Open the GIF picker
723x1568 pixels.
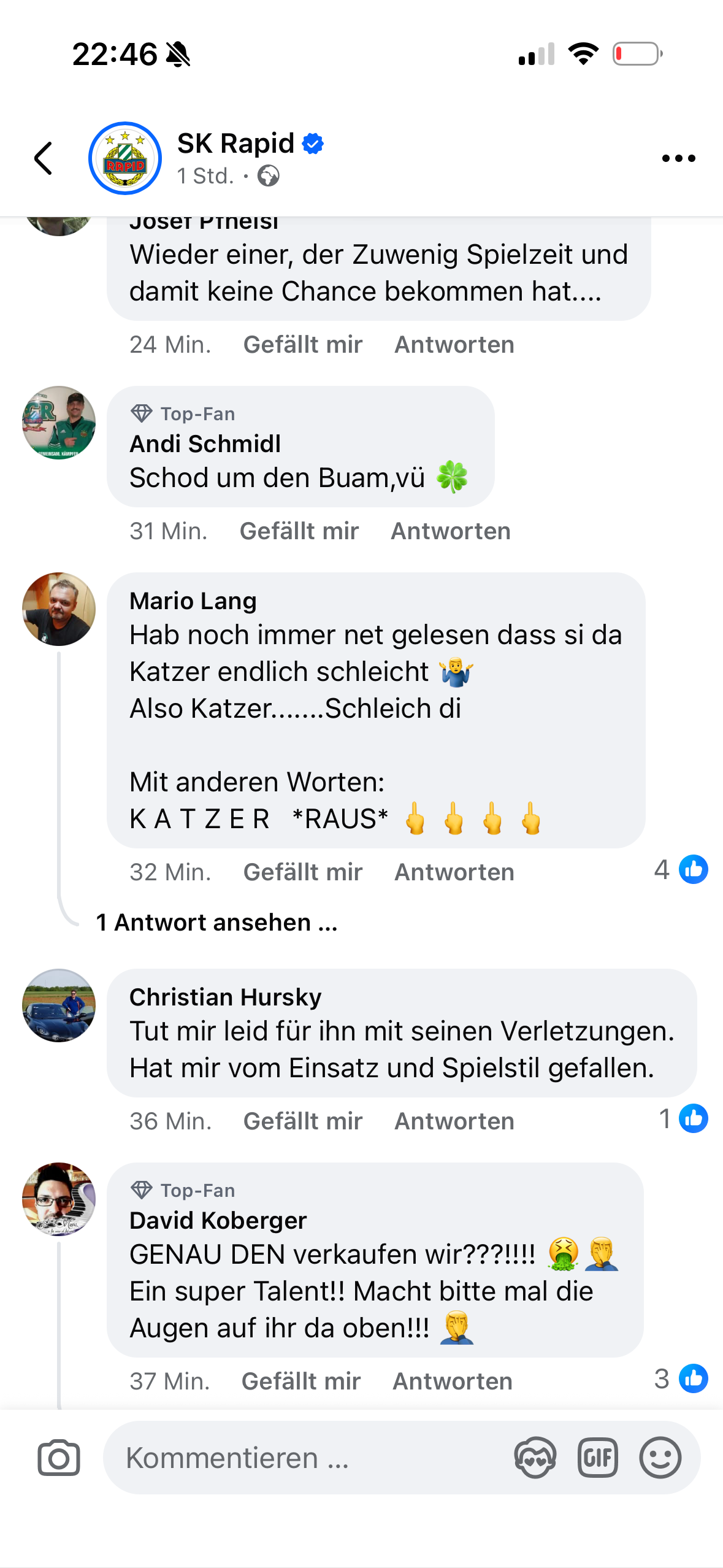pos(597,1458)
